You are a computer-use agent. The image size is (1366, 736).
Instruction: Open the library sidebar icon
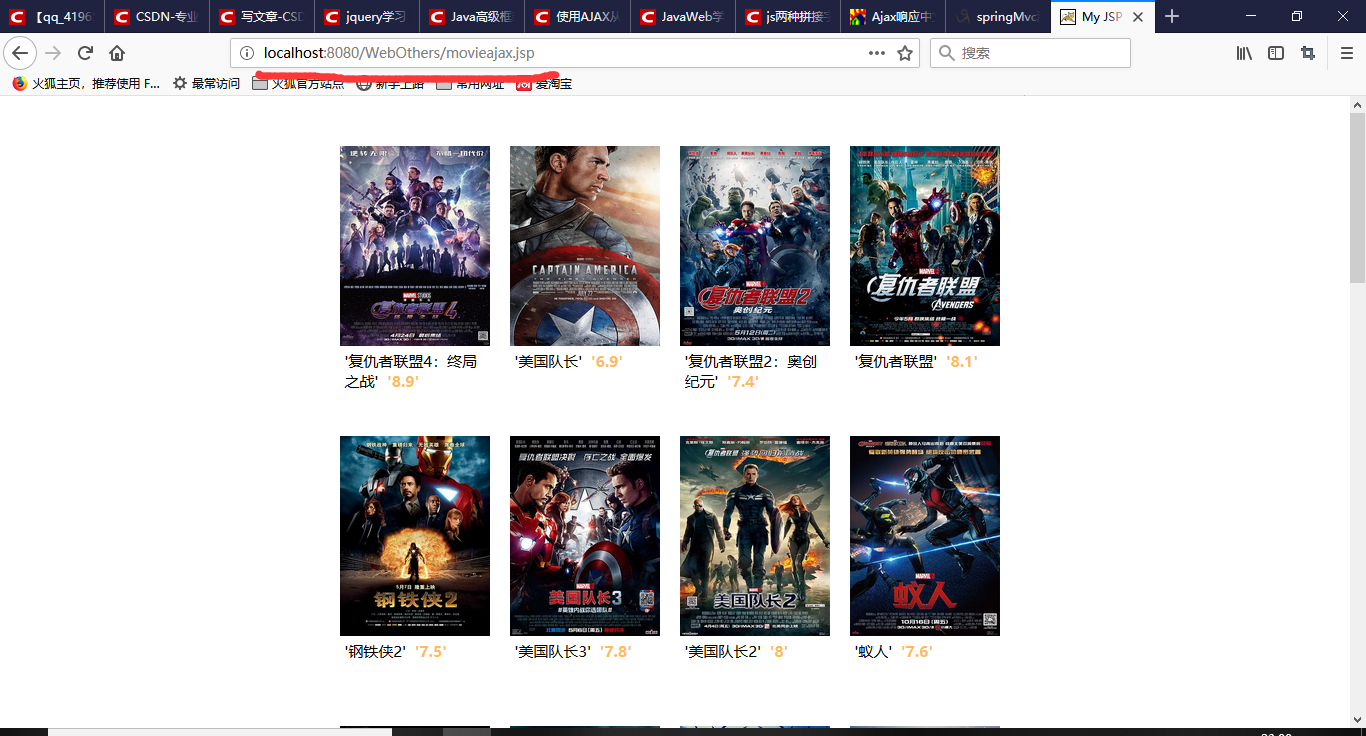click(1244, 53)
